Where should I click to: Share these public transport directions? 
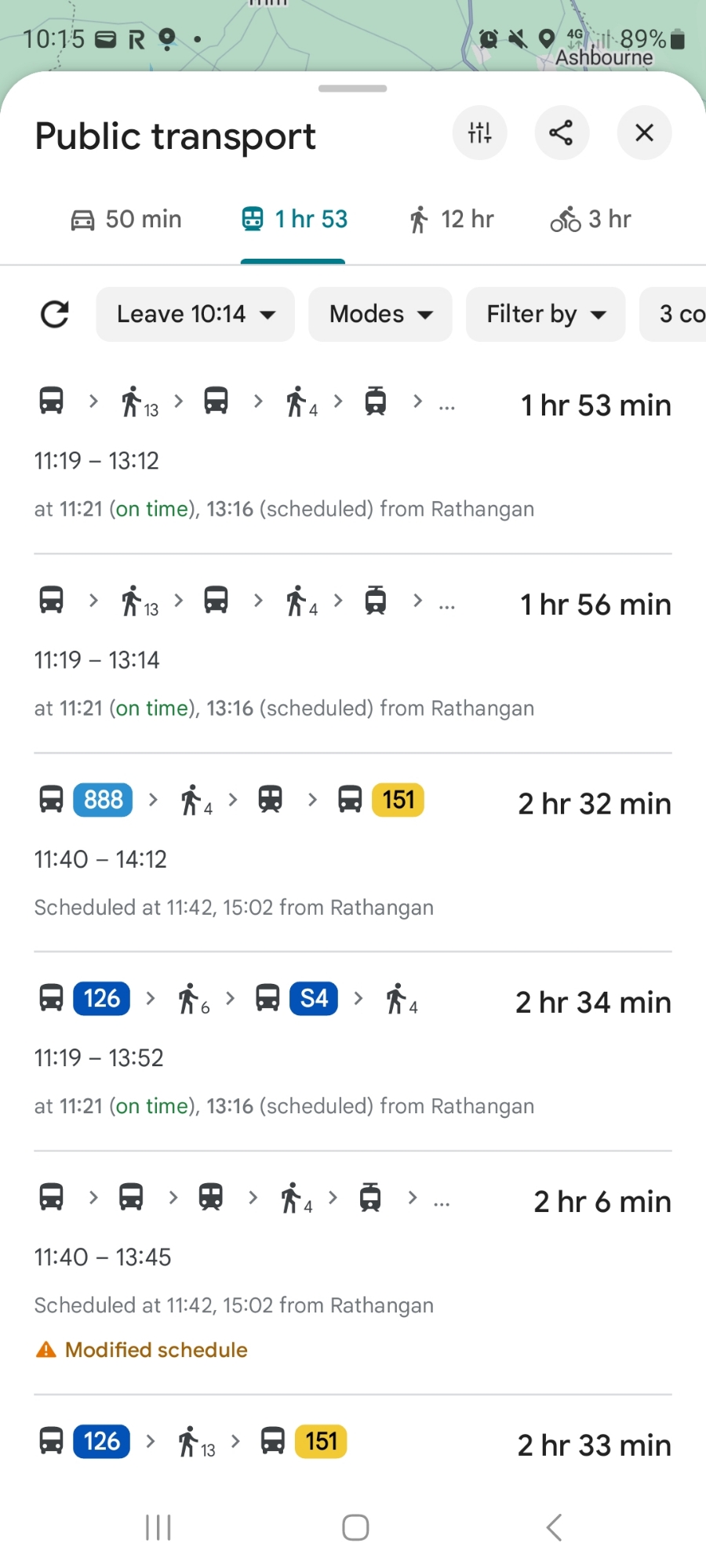click(562, 132)
